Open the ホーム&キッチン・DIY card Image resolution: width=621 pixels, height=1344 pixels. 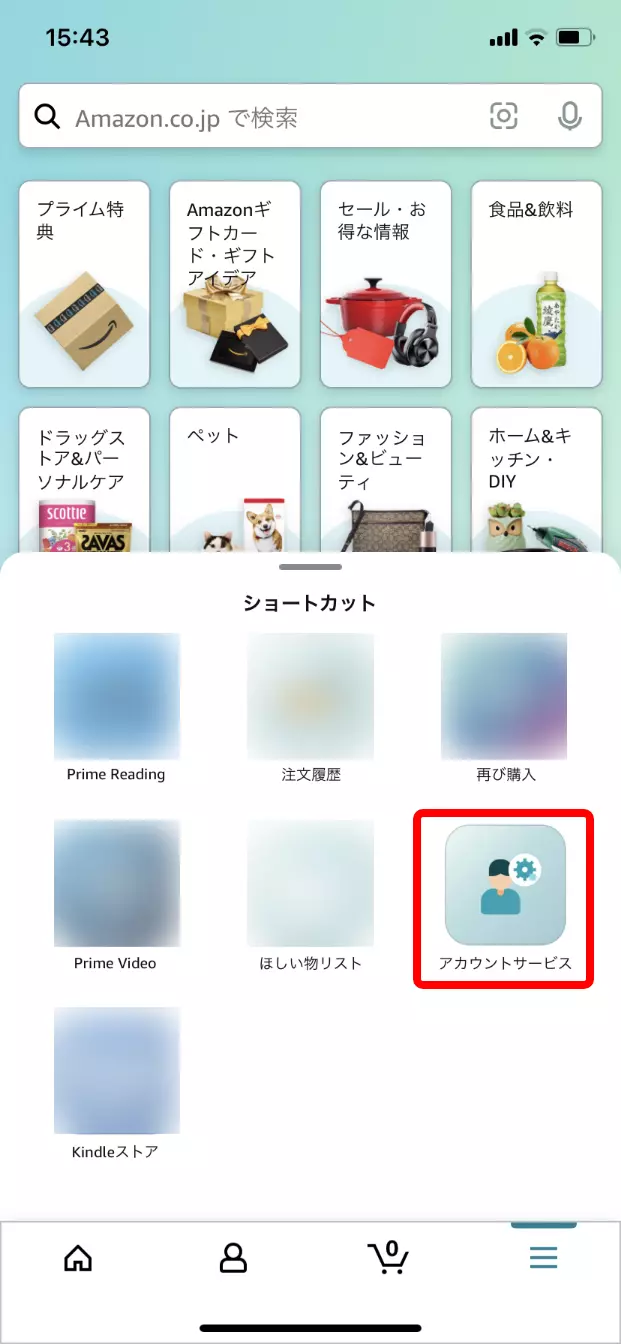(537, 480)
